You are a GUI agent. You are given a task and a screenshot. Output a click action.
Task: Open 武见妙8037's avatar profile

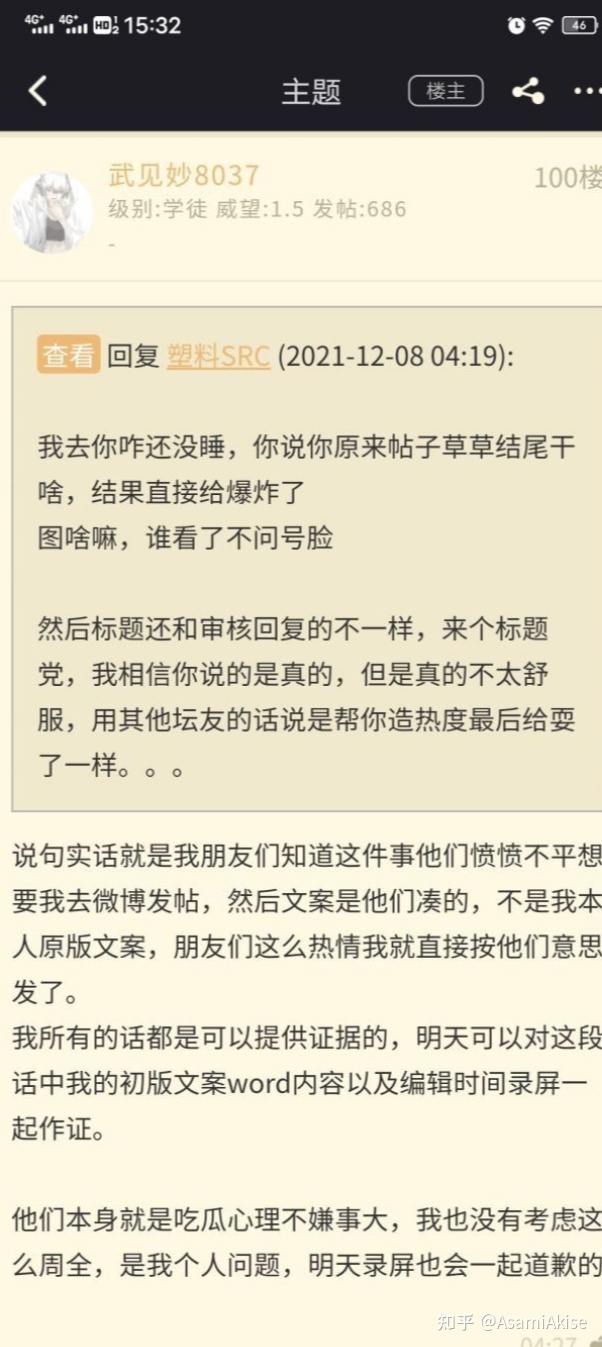[x=51, y=212]
